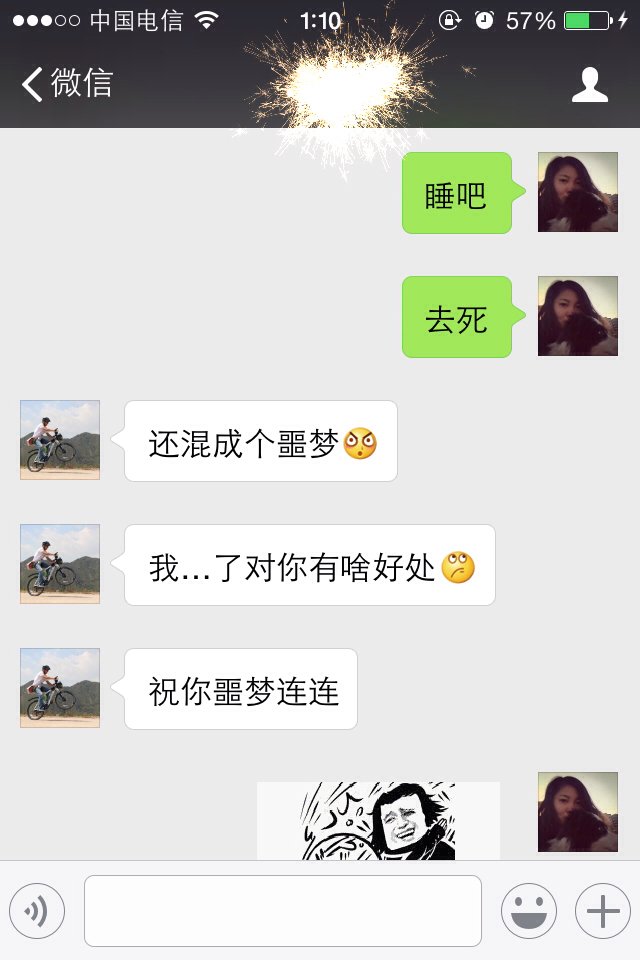
Task: Open the contact profile icon in the header
Action: tap(590, 85)
